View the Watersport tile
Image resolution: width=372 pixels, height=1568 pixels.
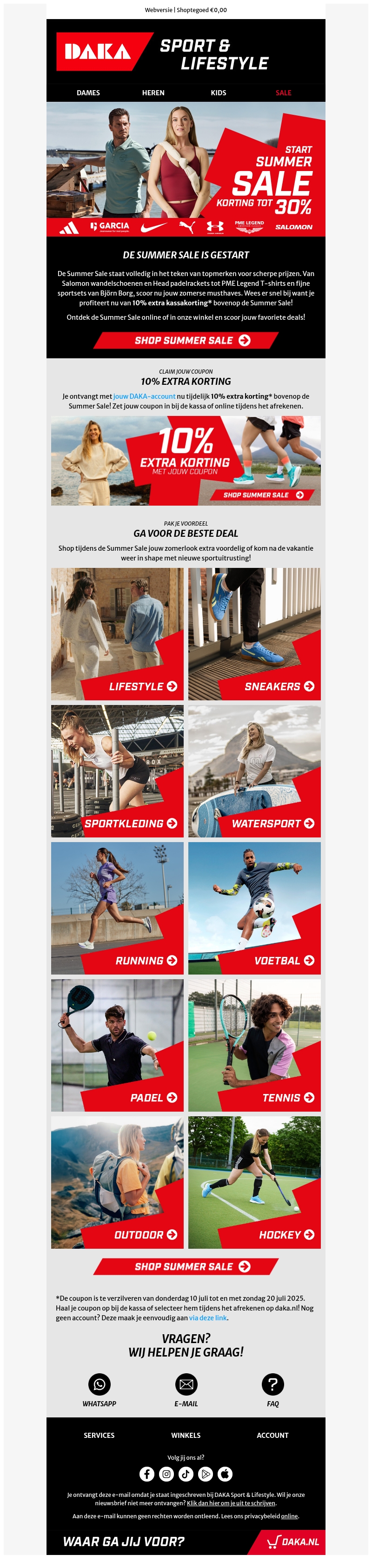(x=254, y=771)
